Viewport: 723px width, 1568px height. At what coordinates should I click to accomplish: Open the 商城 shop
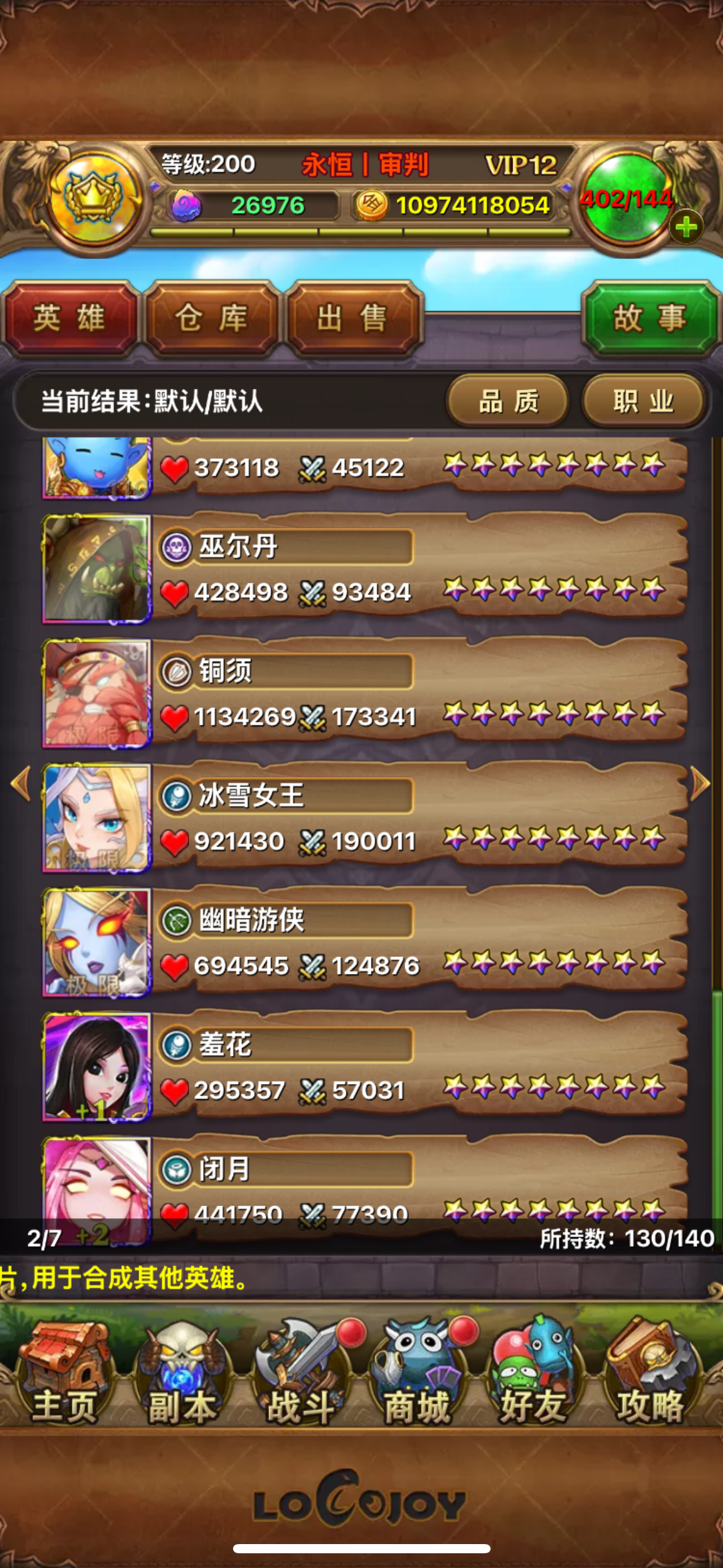pyautogui.click(x=417, y=1375)
